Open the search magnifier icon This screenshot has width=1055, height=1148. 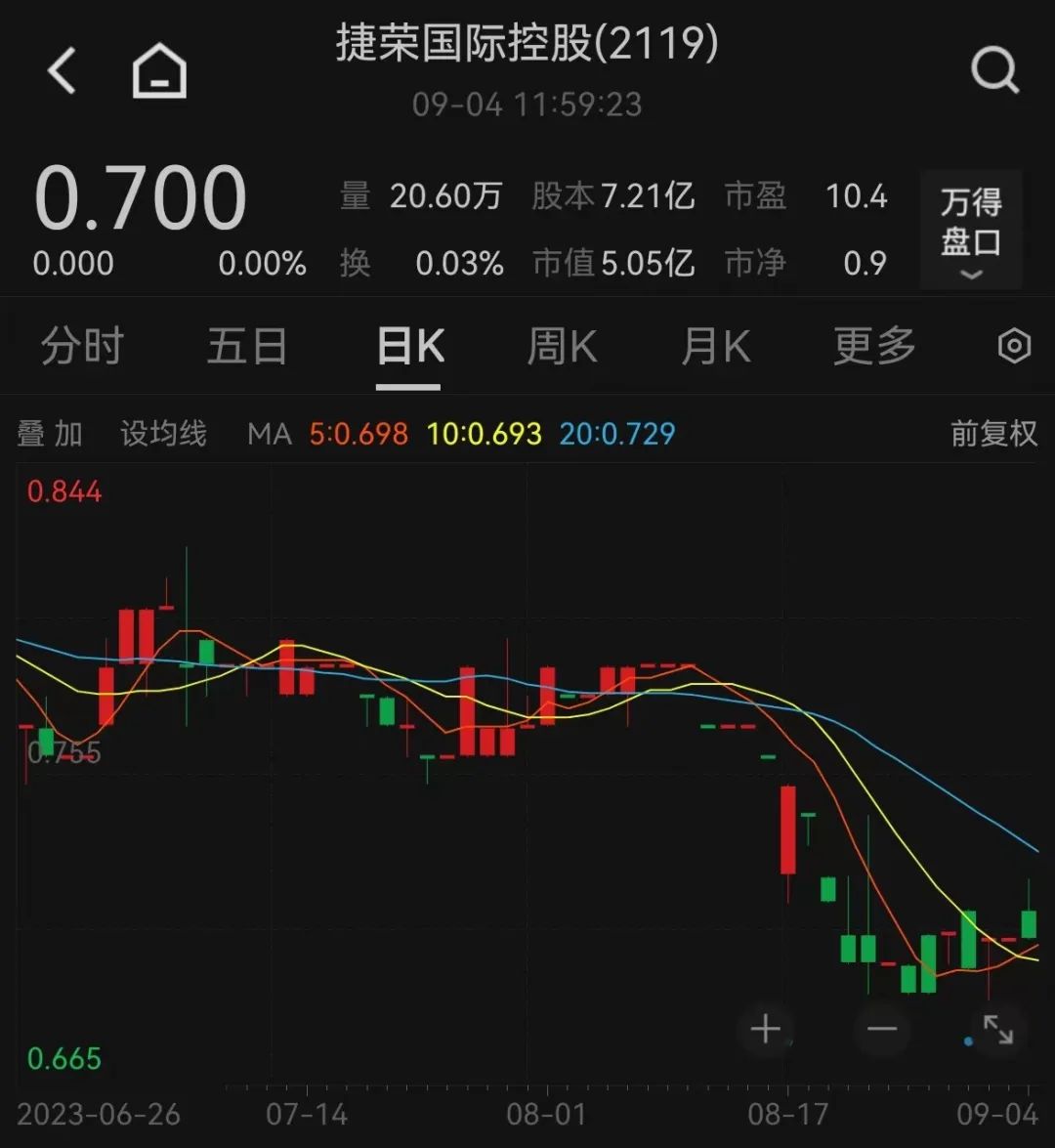coord(994,69)
